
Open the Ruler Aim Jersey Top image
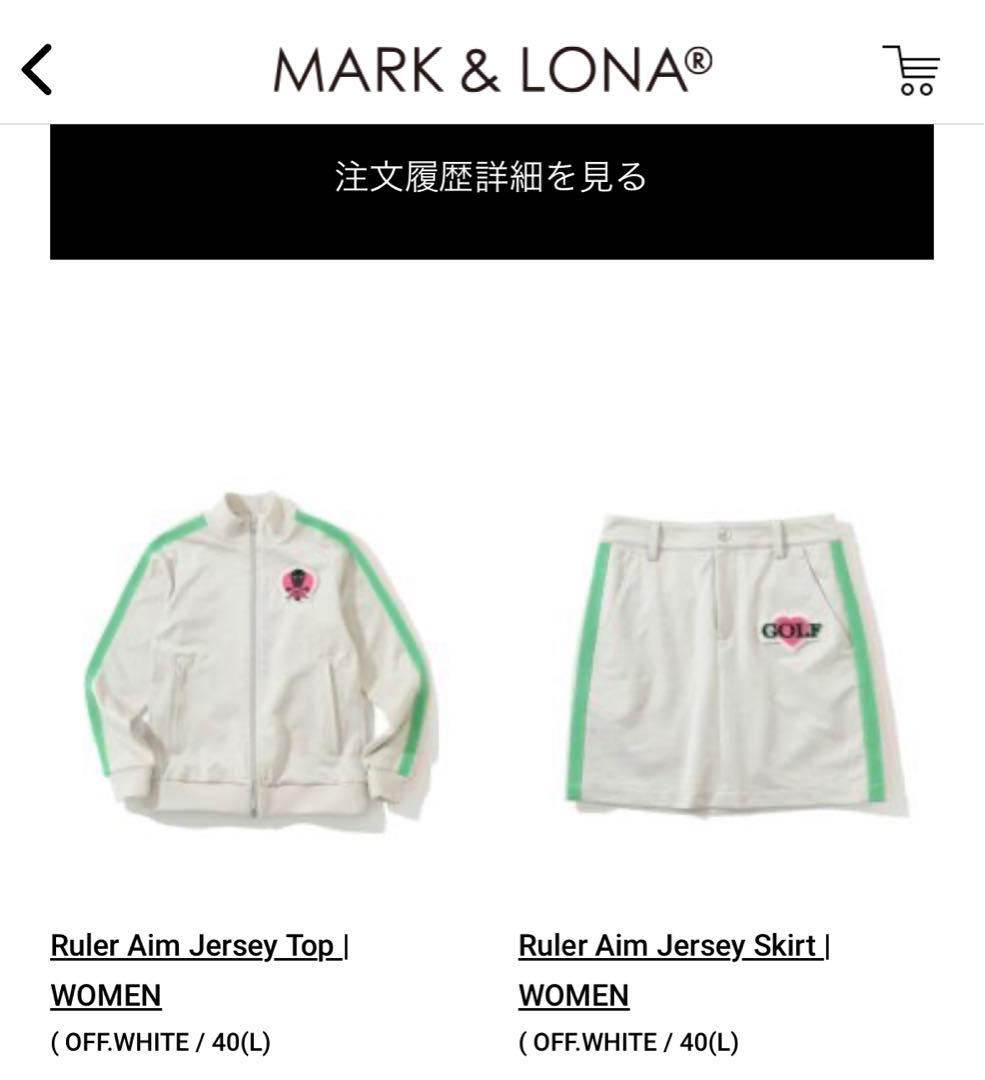pos(257,653)
